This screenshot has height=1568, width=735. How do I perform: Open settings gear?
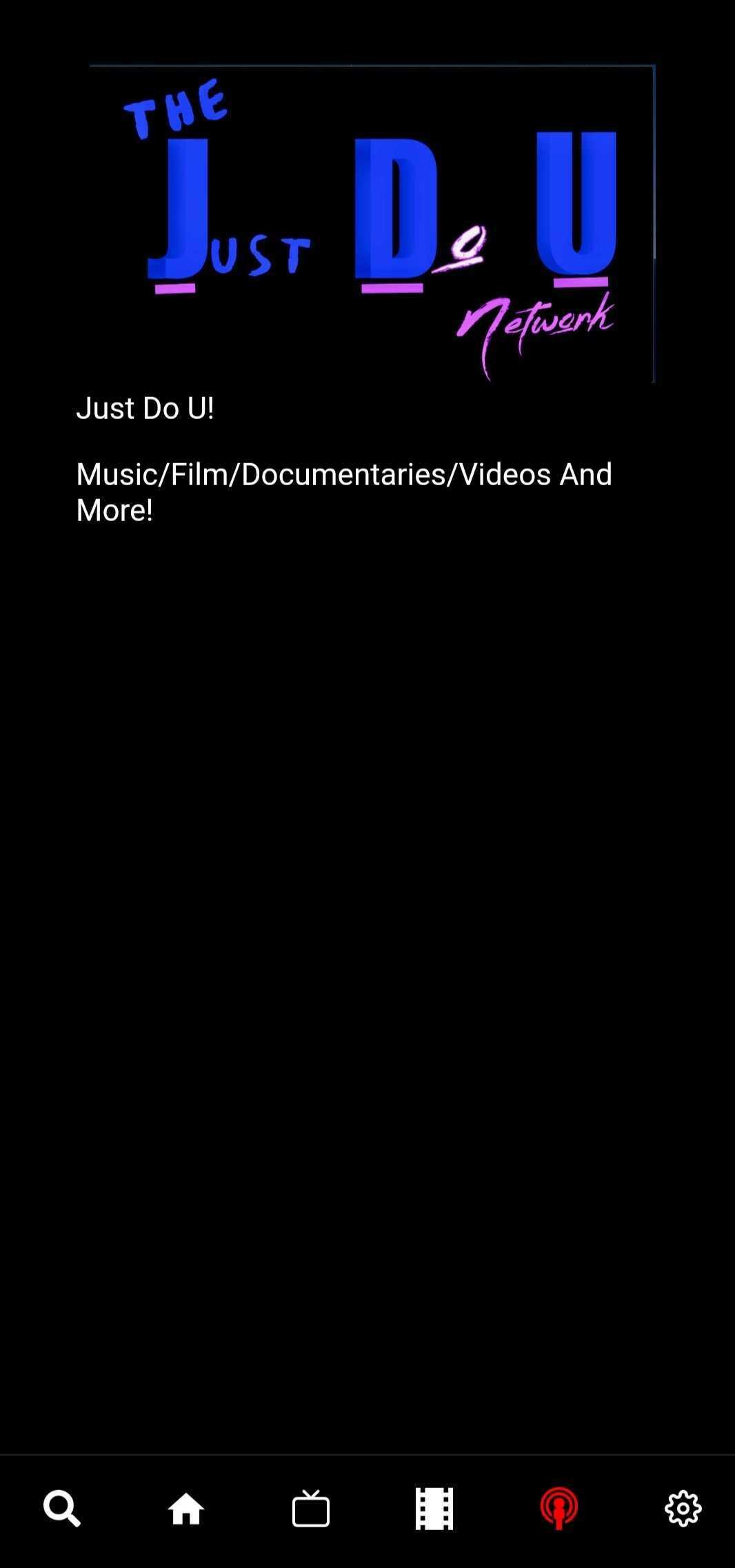click(683, 1508)
